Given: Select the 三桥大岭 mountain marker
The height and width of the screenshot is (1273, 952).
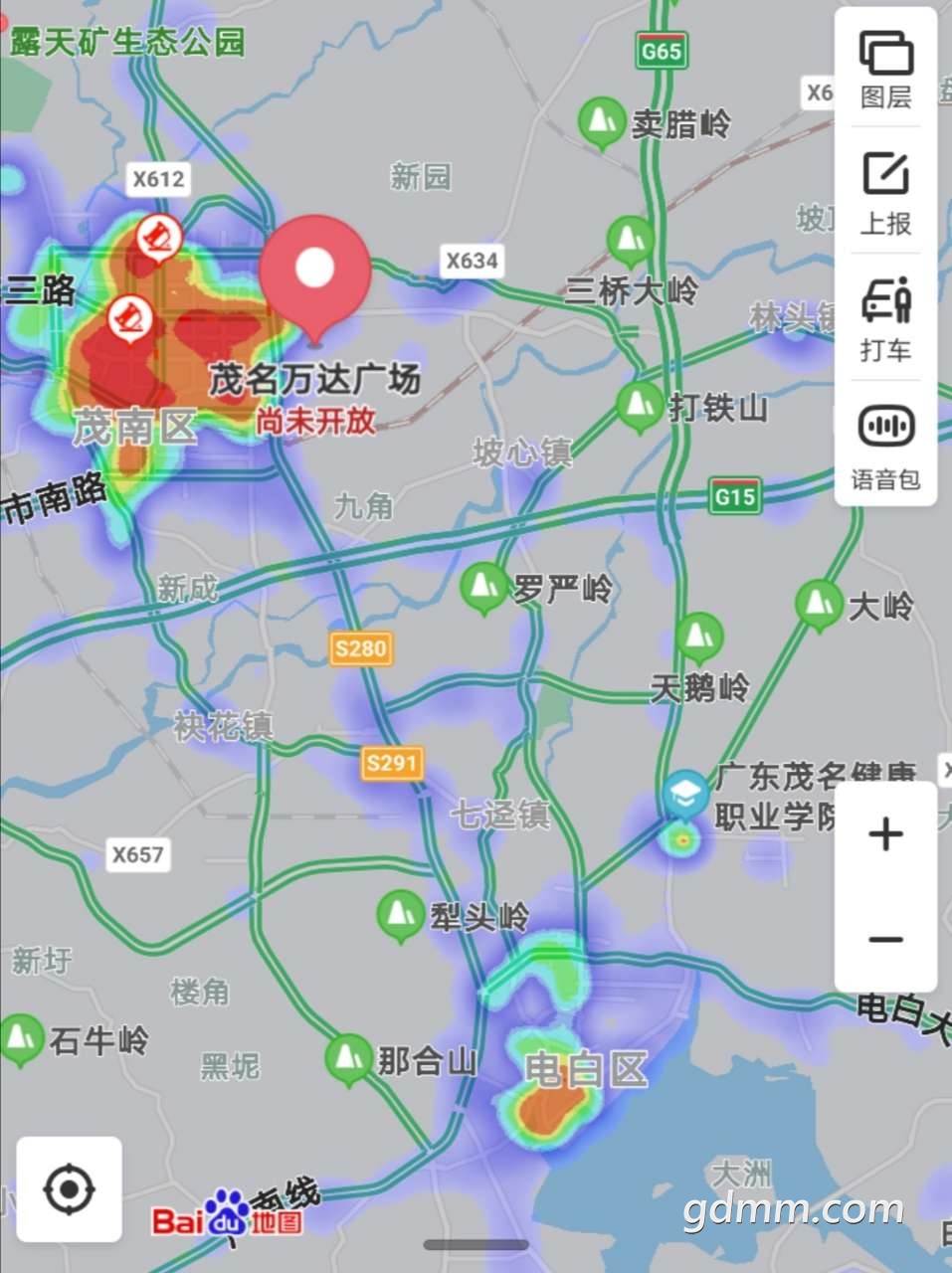Looking at the screenshot, I should (x=630, y=241).
